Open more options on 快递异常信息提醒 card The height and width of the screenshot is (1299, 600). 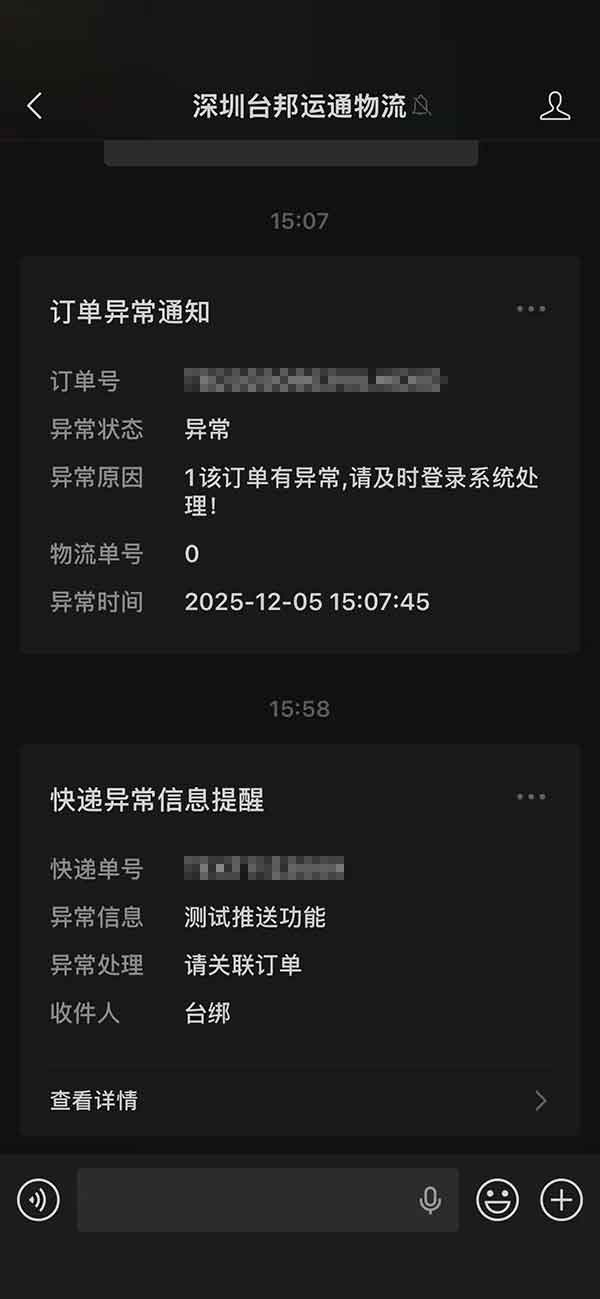(x=531, y=797)
